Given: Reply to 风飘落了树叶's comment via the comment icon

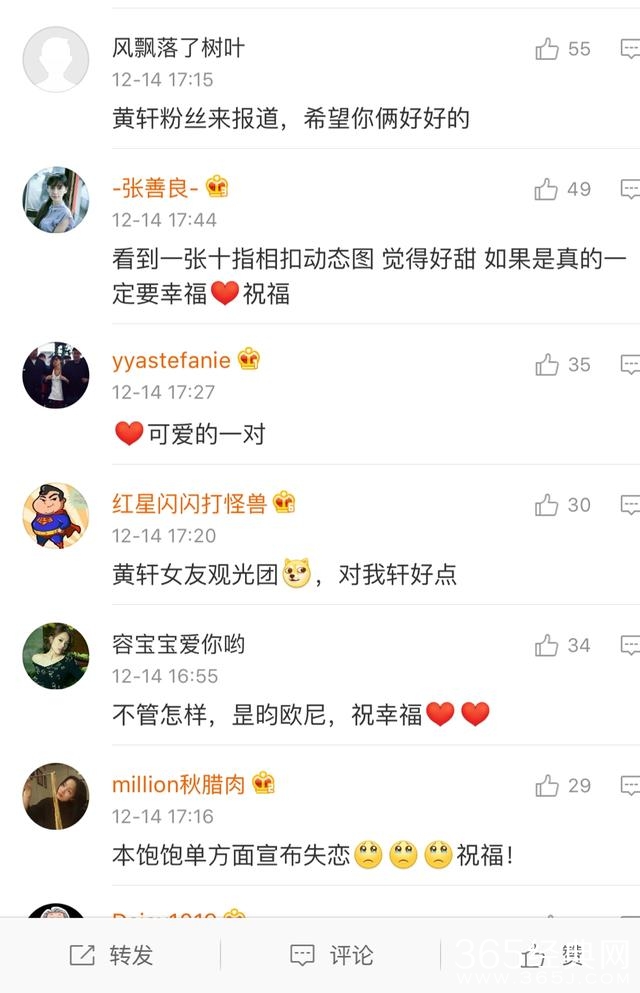Looking at the screenshot, I should (x=630, y=48).
